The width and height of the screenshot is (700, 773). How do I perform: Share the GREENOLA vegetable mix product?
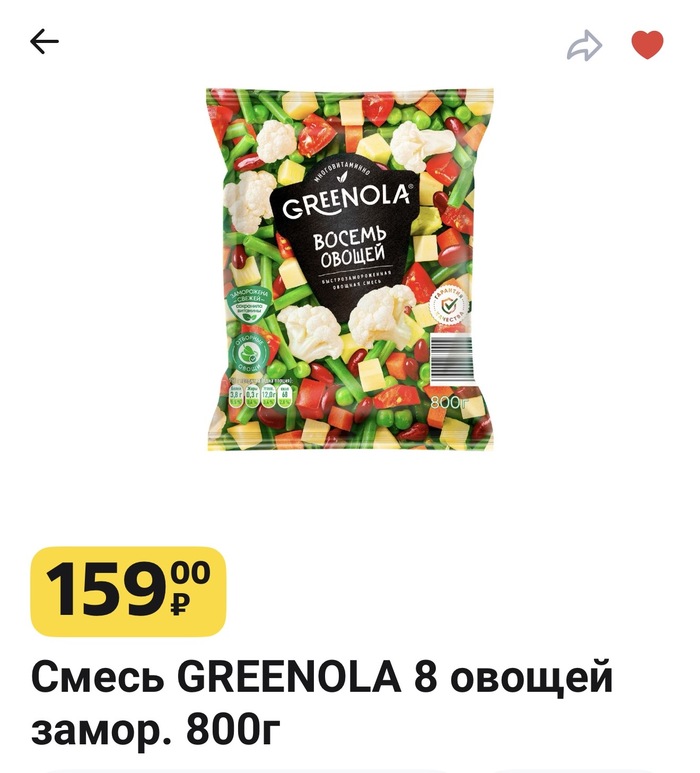[x=585, y=45]
